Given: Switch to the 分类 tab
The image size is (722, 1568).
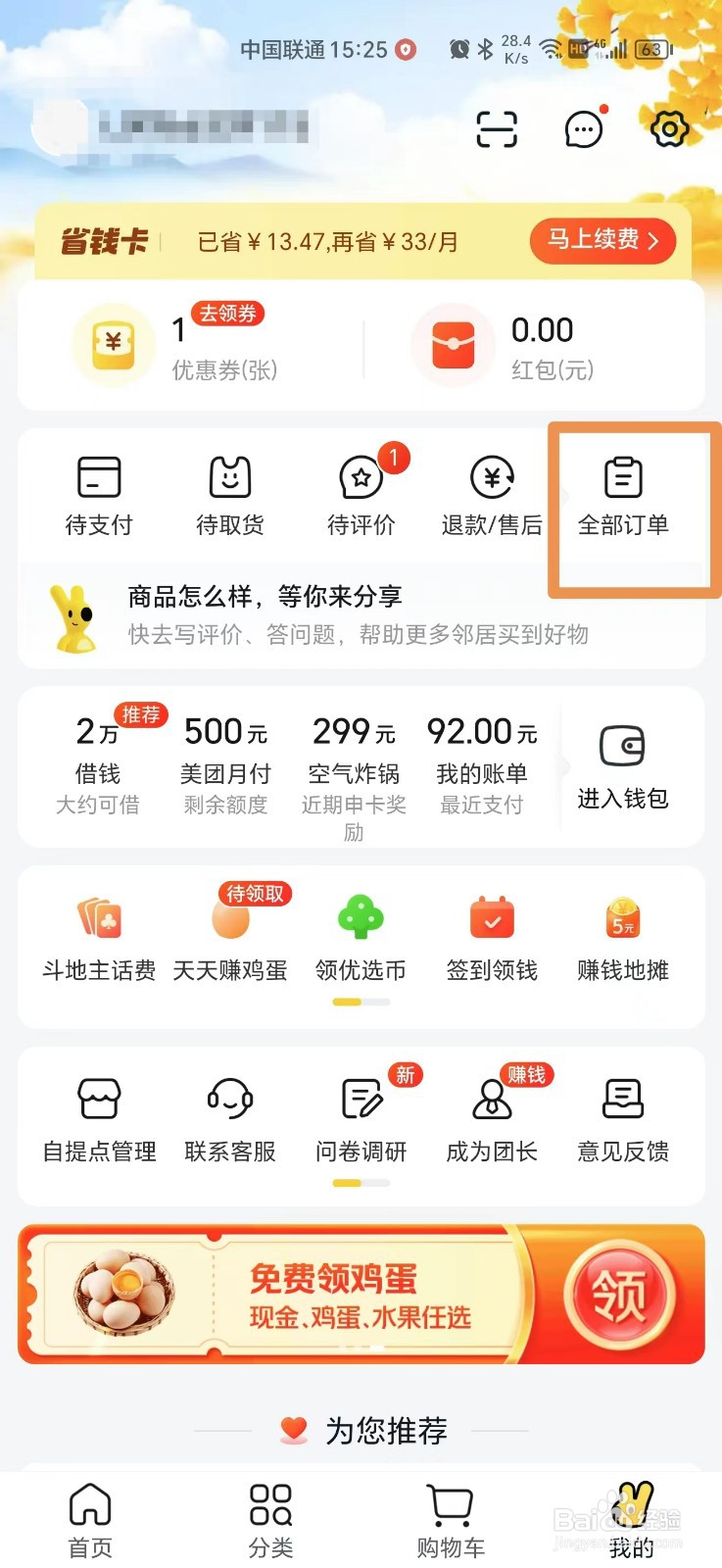Looking at the screenshot, I should pyautogui.click(x=269, y=1514).
